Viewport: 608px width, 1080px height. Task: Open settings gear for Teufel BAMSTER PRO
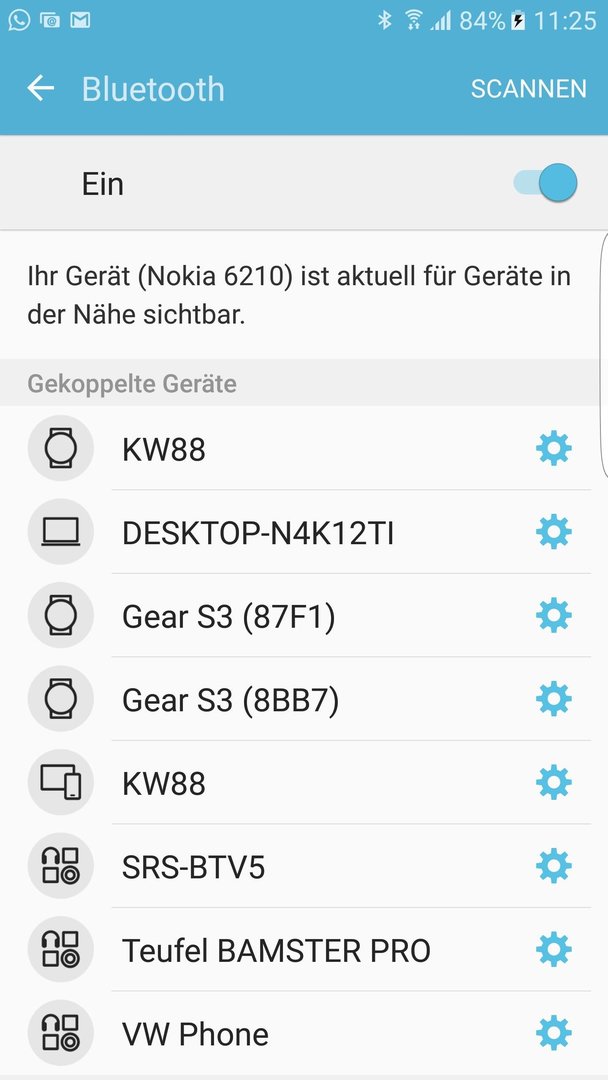tap(554, 950)
